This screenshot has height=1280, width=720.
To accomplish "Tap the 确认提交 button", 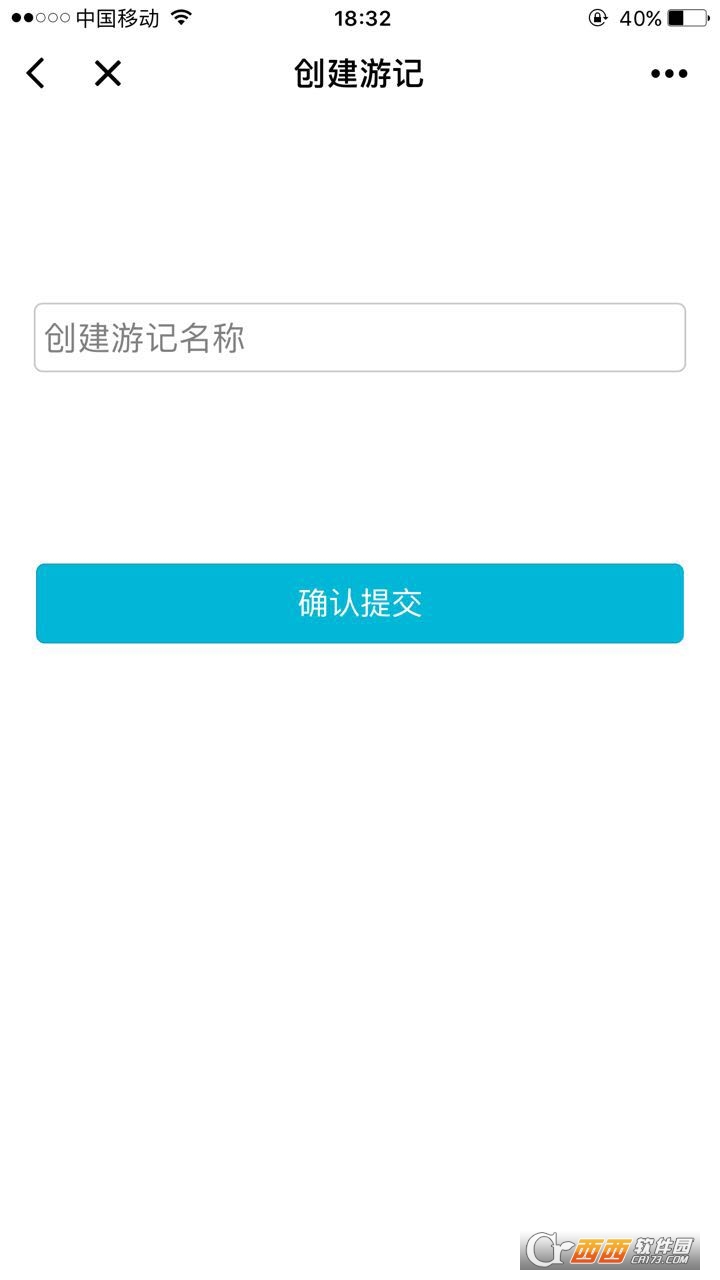I will click(360, 603).
